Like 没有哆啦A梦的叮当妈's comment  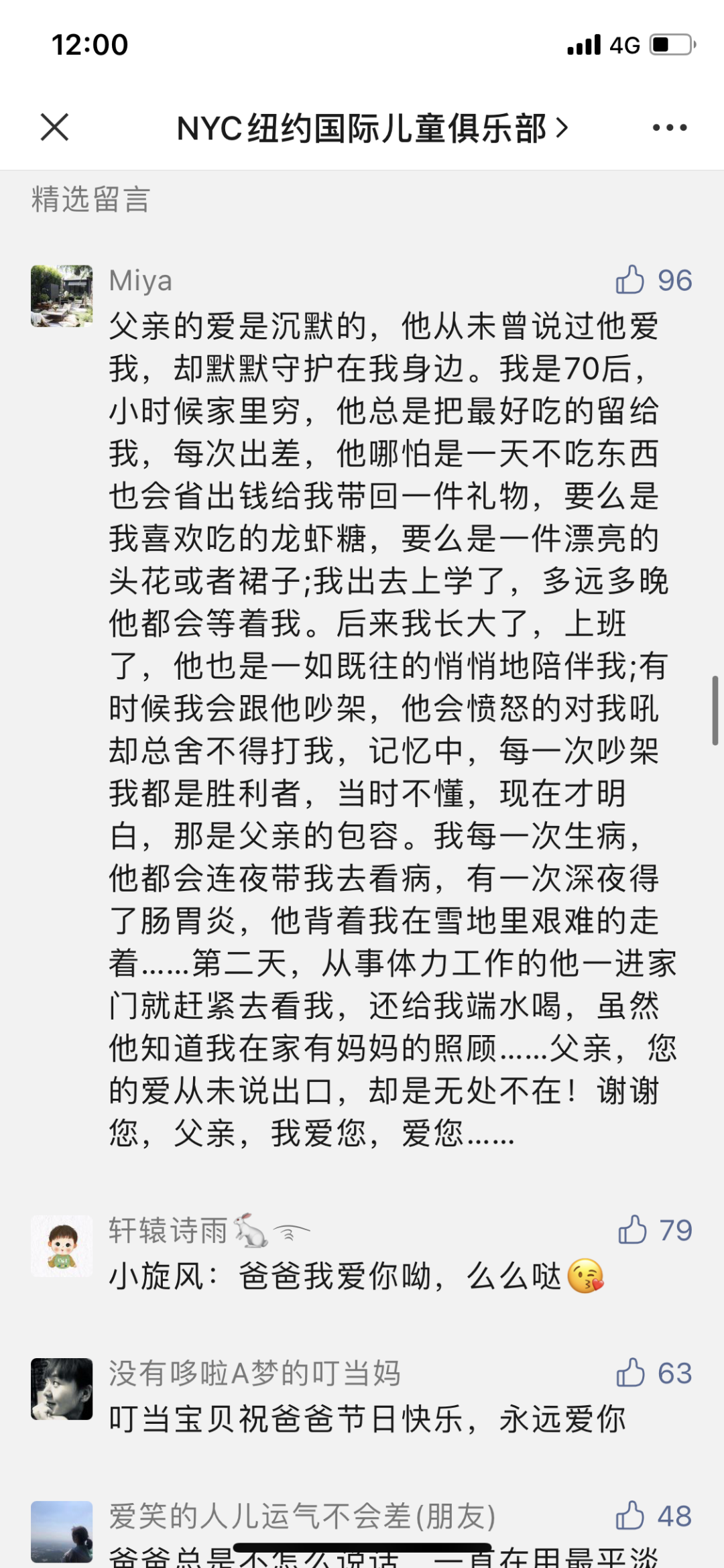(x=631, y=1373)
